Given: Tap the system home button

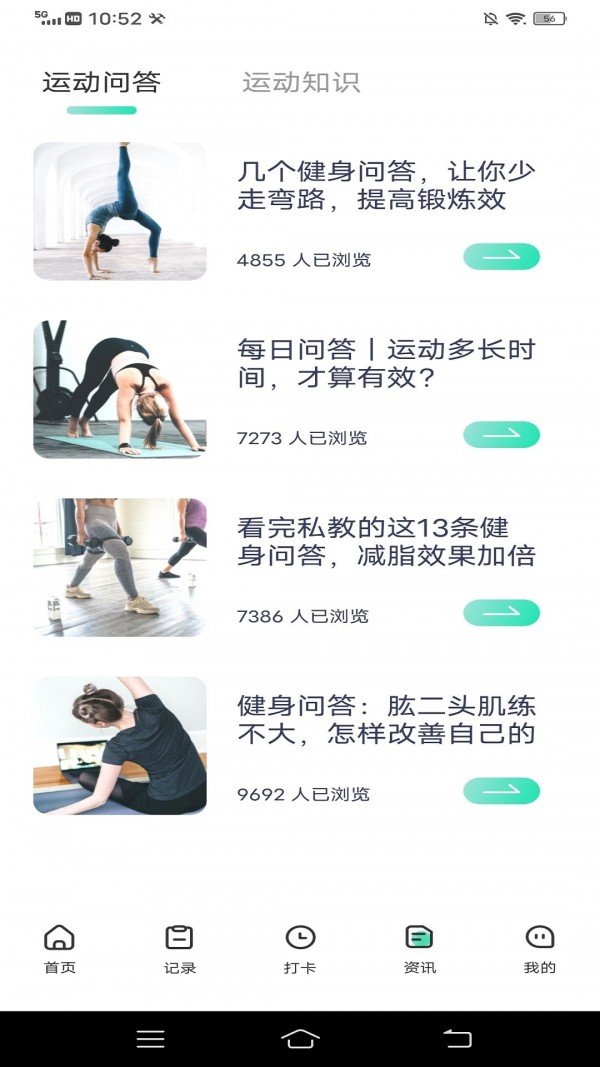Looking at the screenshot, I should [300, 1039].
